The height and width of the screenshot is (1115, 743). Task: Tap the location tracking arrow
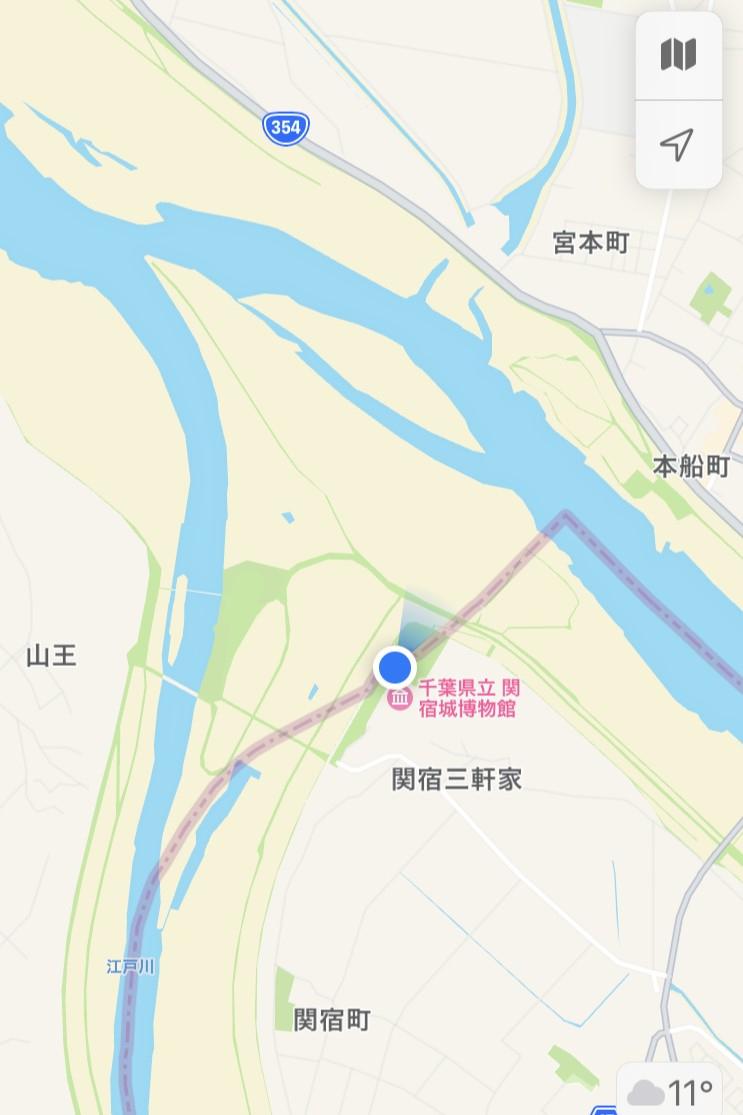pos(678,144)
